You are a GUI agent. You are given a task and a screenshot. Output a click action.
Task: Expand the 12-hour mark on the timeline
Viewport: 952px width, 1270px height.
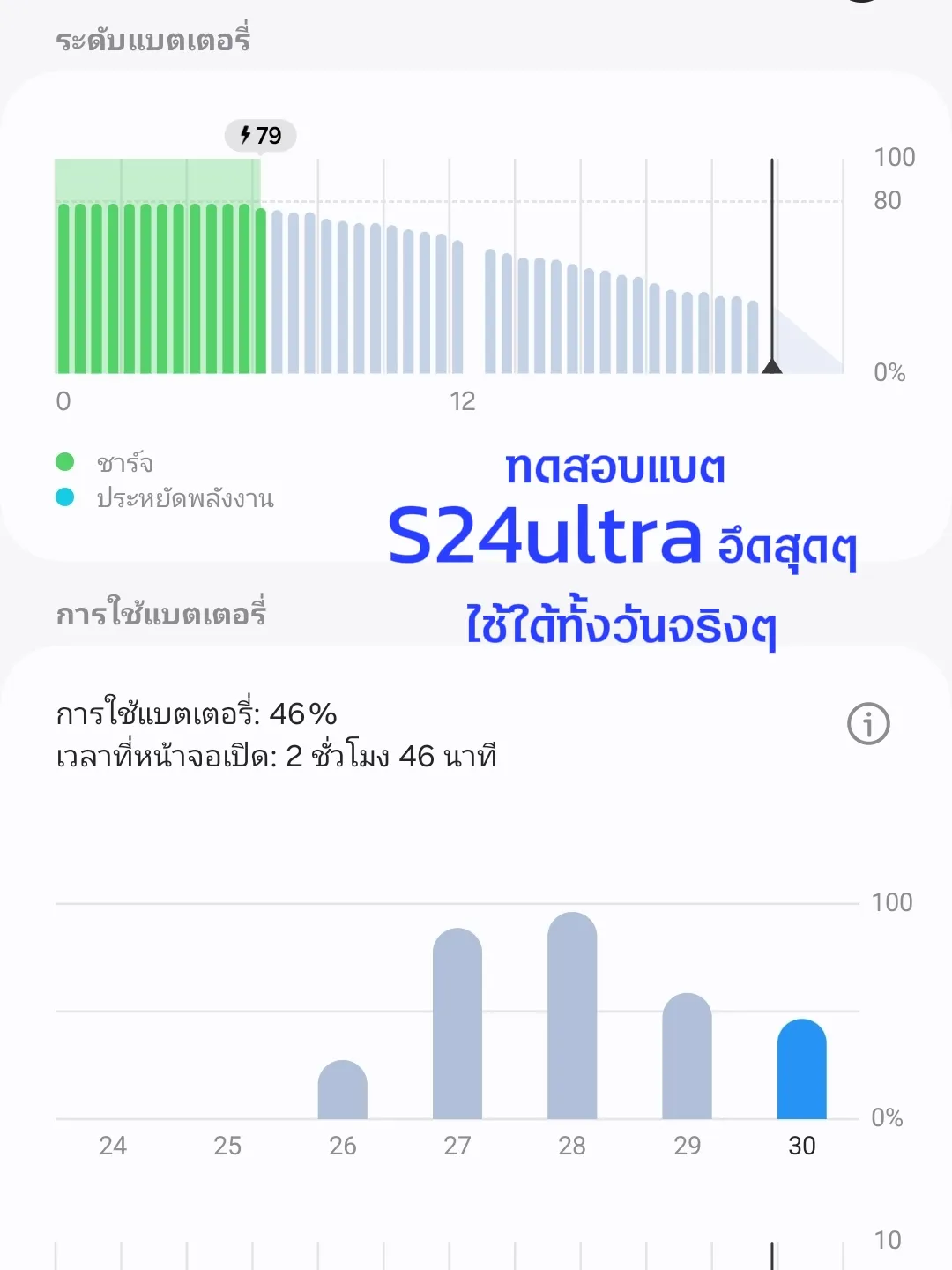click(463, 402)
